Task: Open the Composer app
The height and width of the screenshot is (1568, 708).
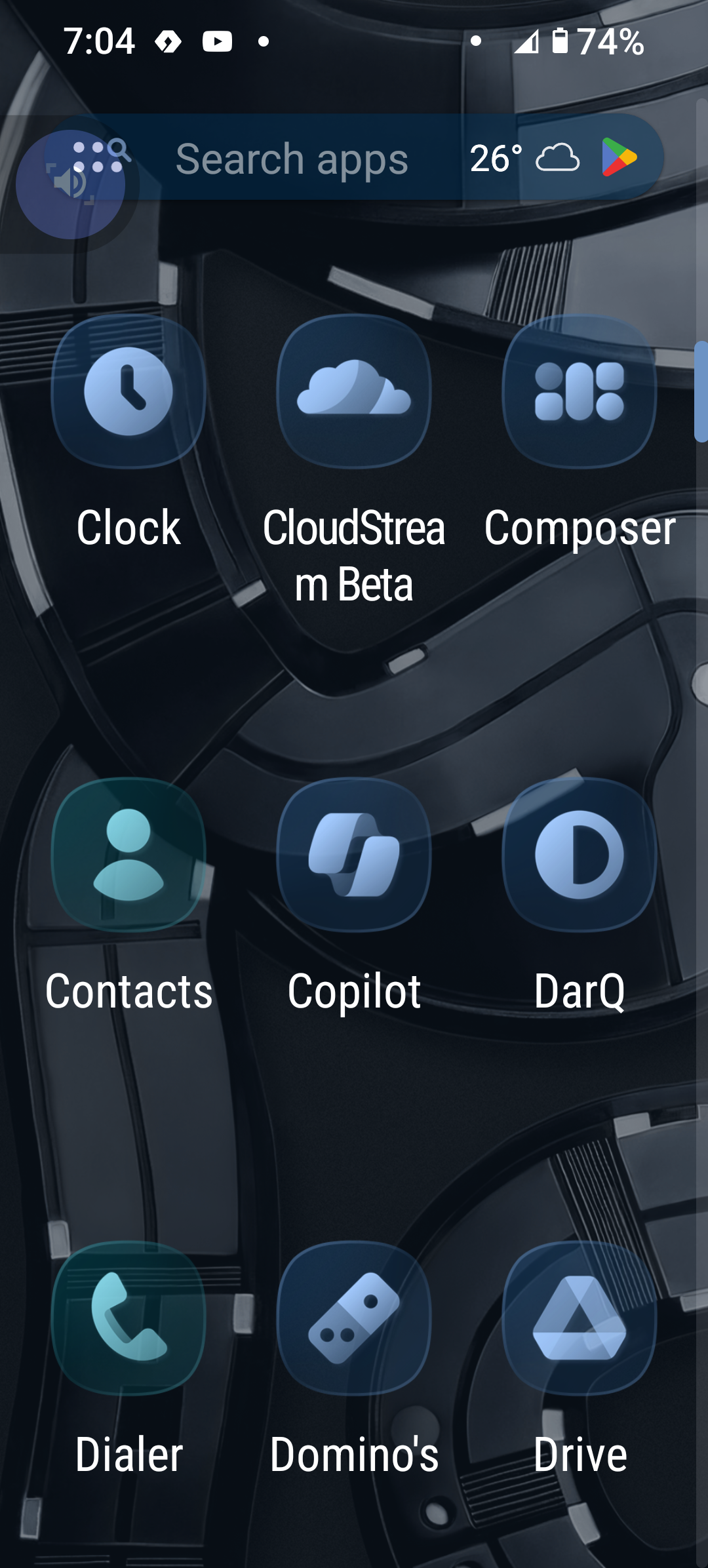Action: [580, 391]
